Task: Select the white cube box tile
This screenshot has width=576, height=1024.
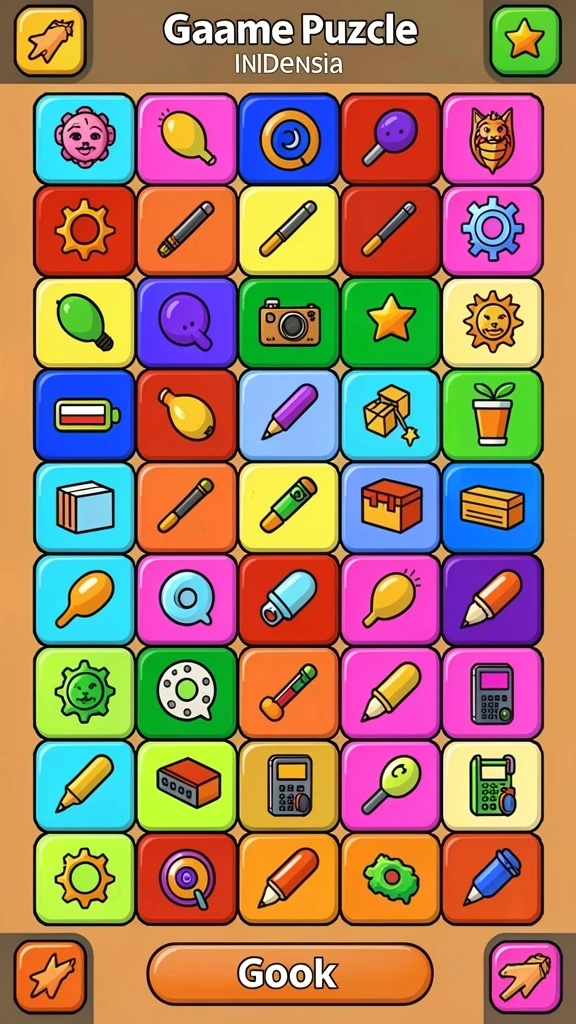Action: point(84,507)
